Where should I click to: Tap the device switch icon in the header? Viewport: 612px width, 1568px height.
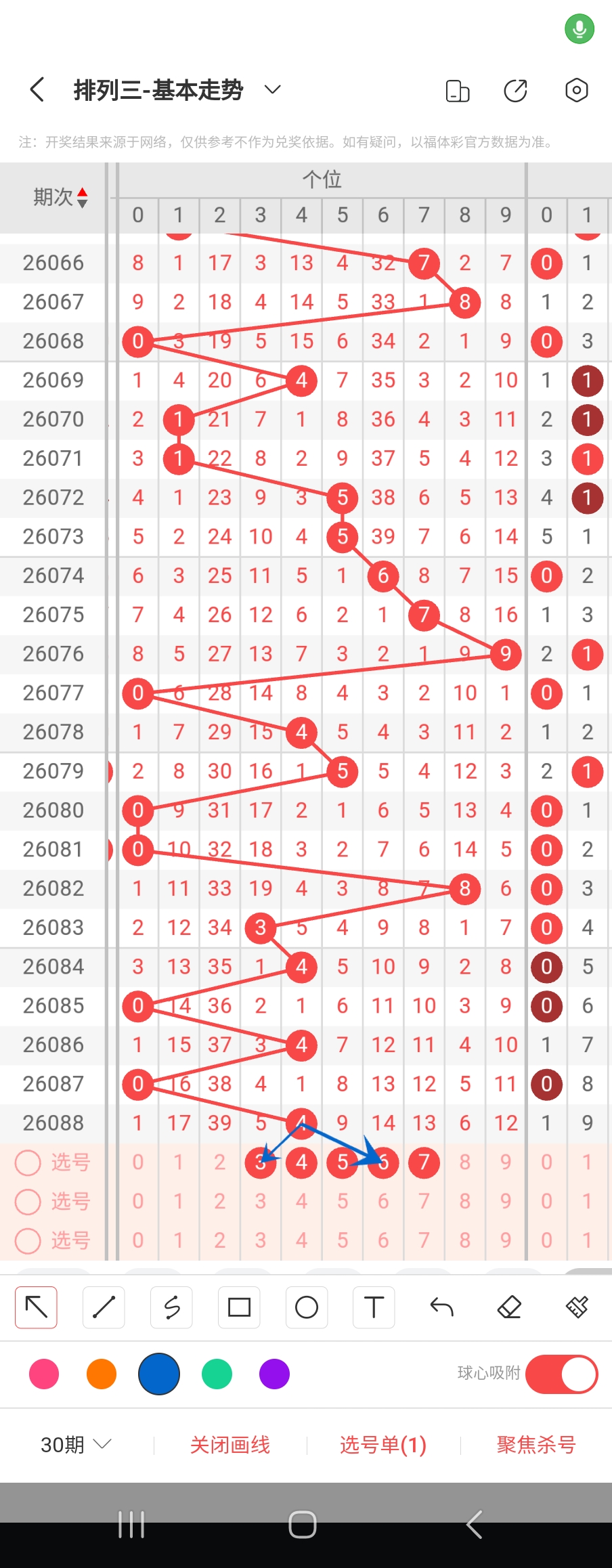[458, 90]
